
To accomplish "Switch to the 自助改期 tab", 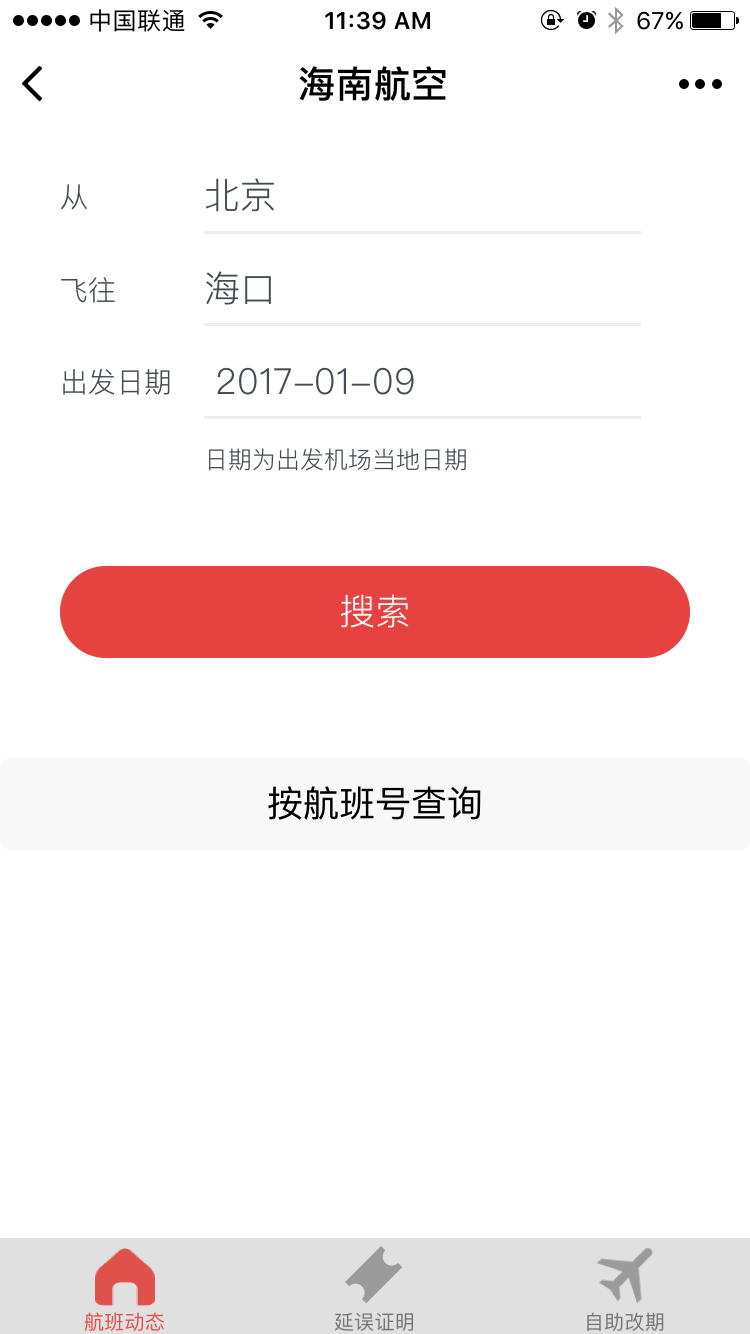I will tap(625, 1289).
